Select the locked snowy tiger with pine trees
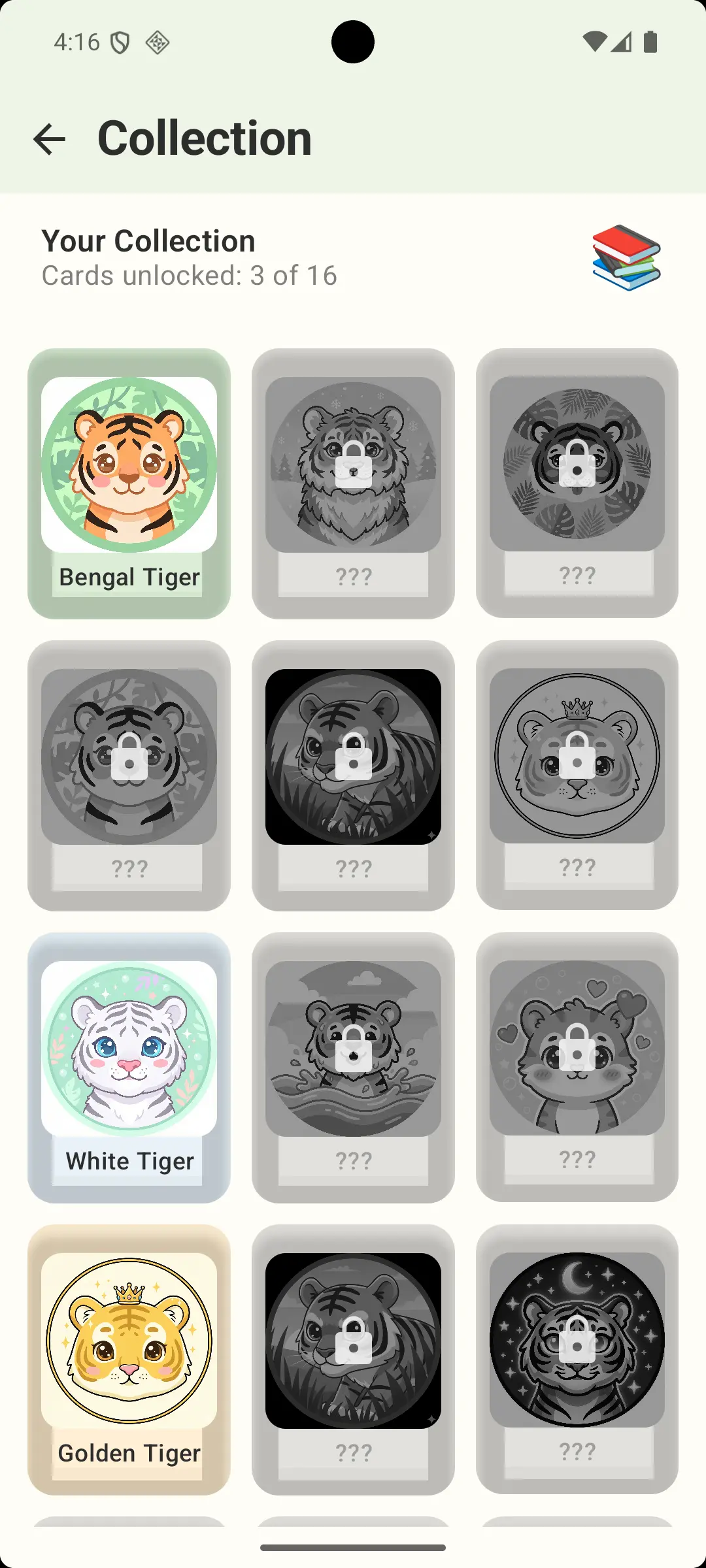 353,483
